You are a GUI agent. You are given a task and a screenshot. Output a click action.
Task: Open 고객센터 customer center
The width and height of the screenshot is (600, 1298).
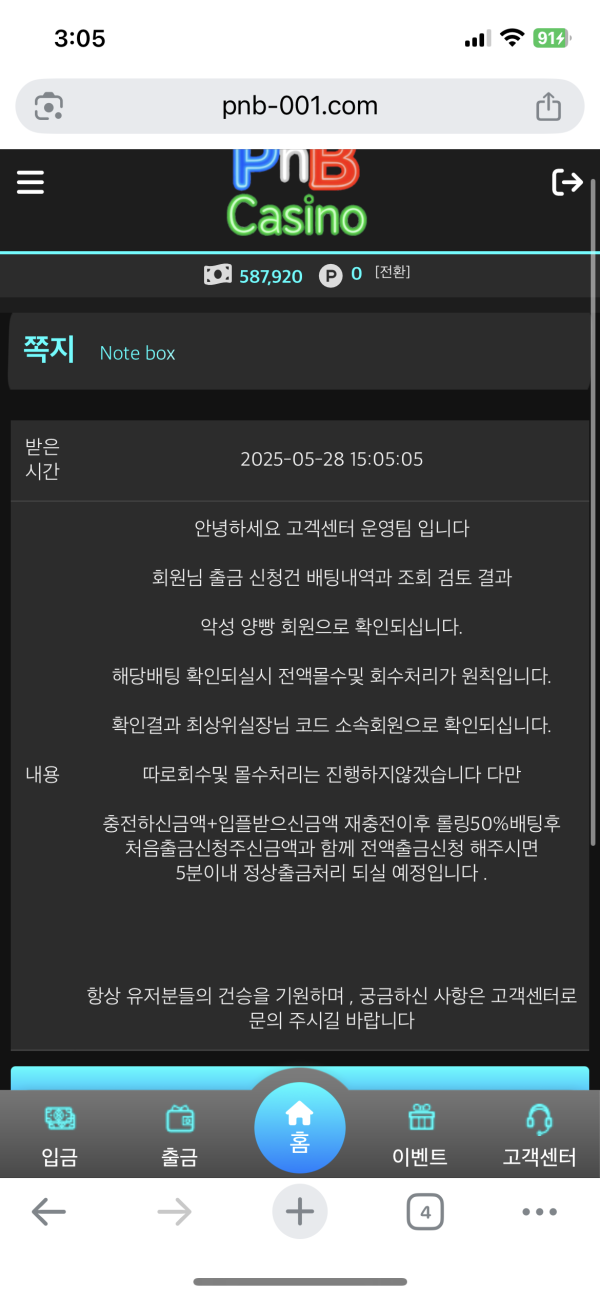539,1135
